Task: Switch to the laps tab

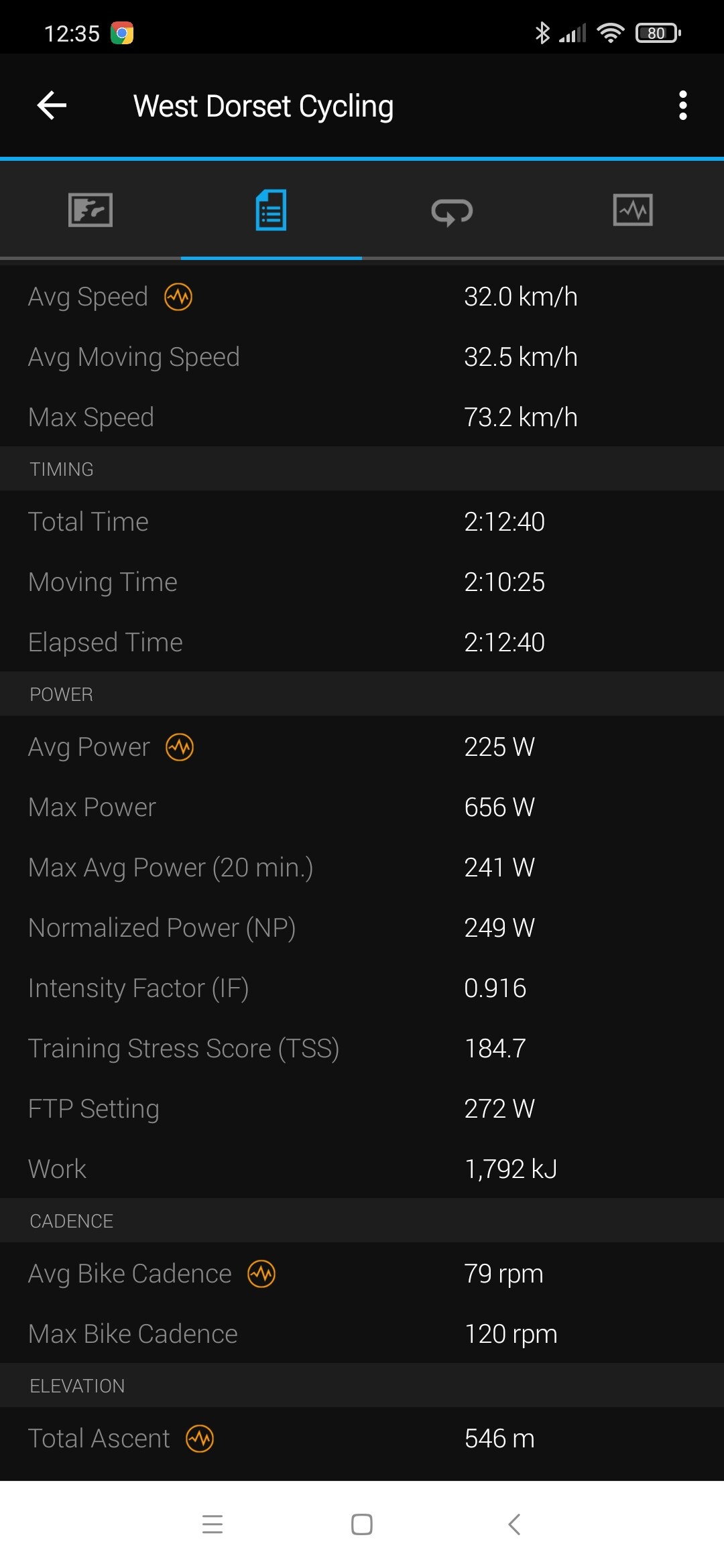Action: [452, 212]
